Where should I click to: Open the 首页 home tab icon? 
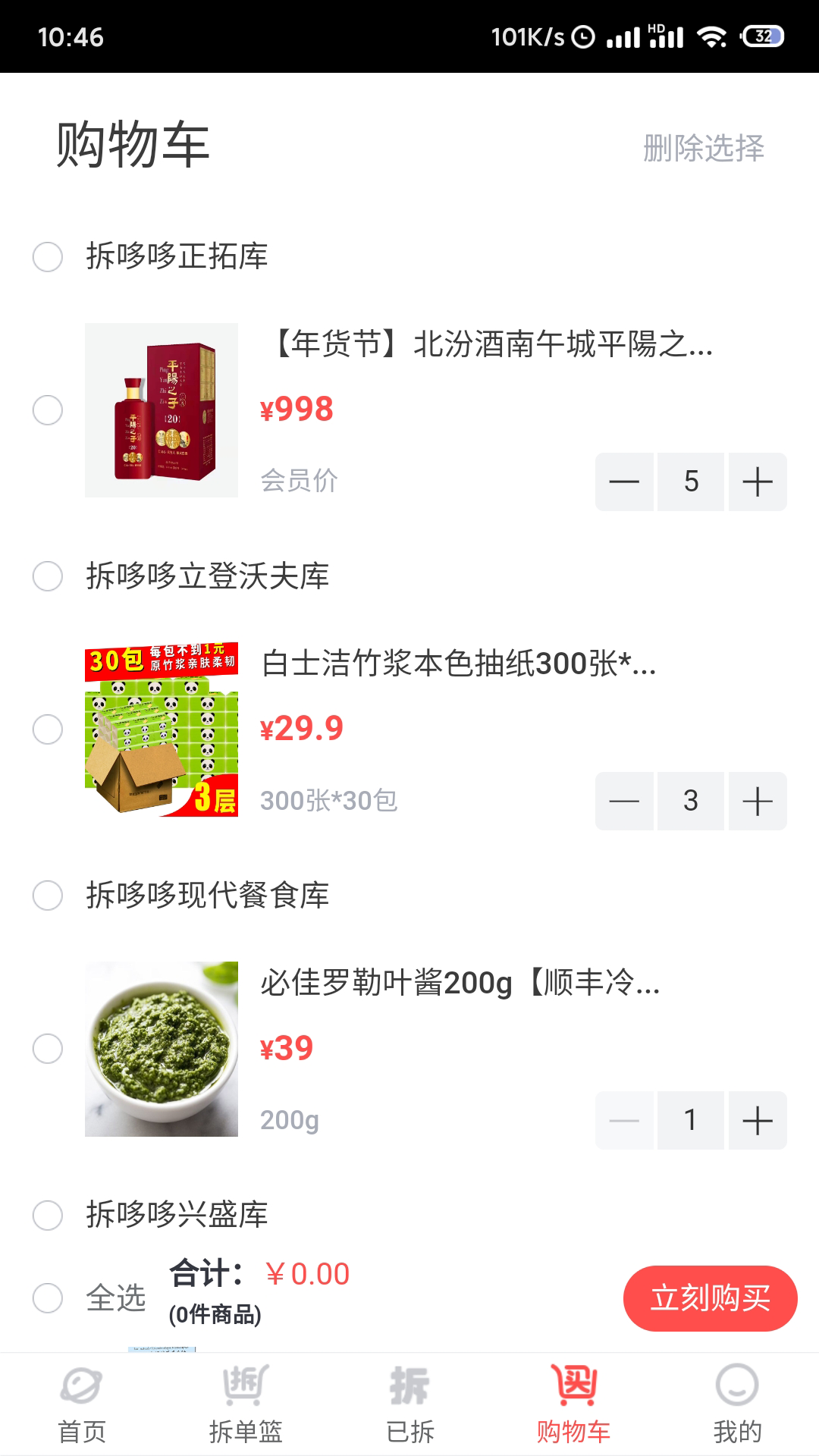click(82, 1389)
